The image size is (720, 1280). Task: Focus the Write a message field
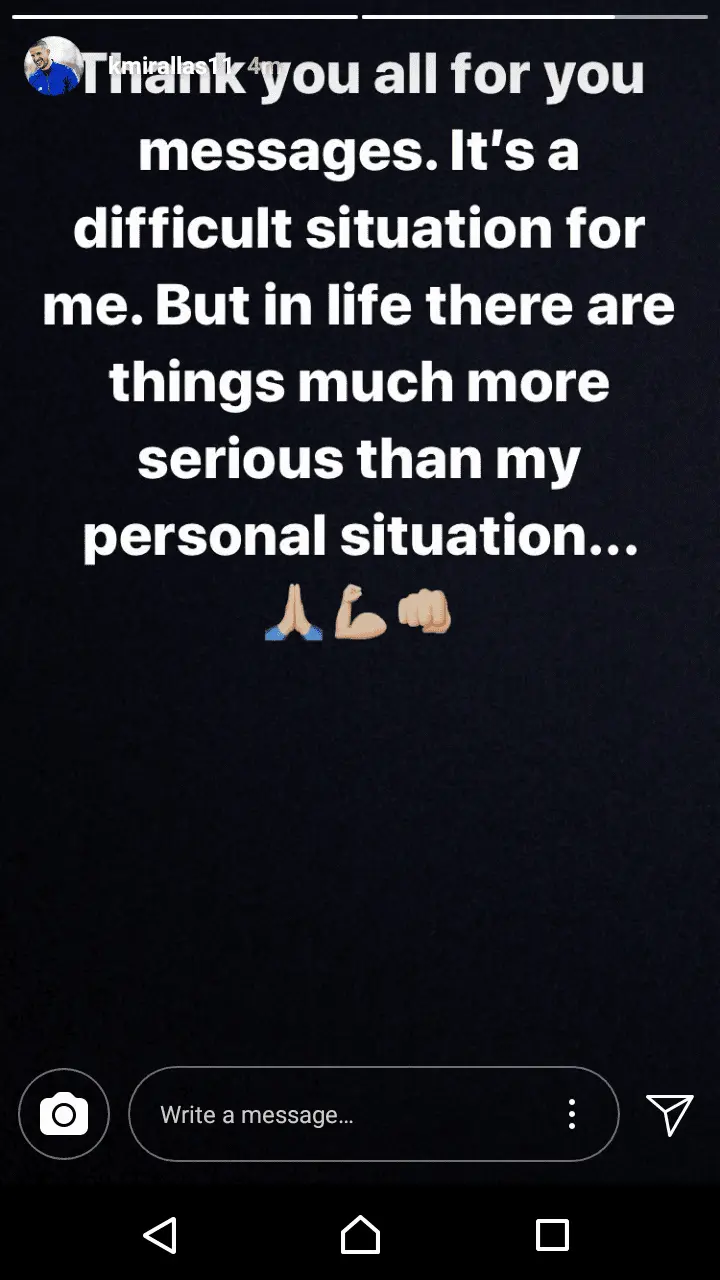point(340,1114)
